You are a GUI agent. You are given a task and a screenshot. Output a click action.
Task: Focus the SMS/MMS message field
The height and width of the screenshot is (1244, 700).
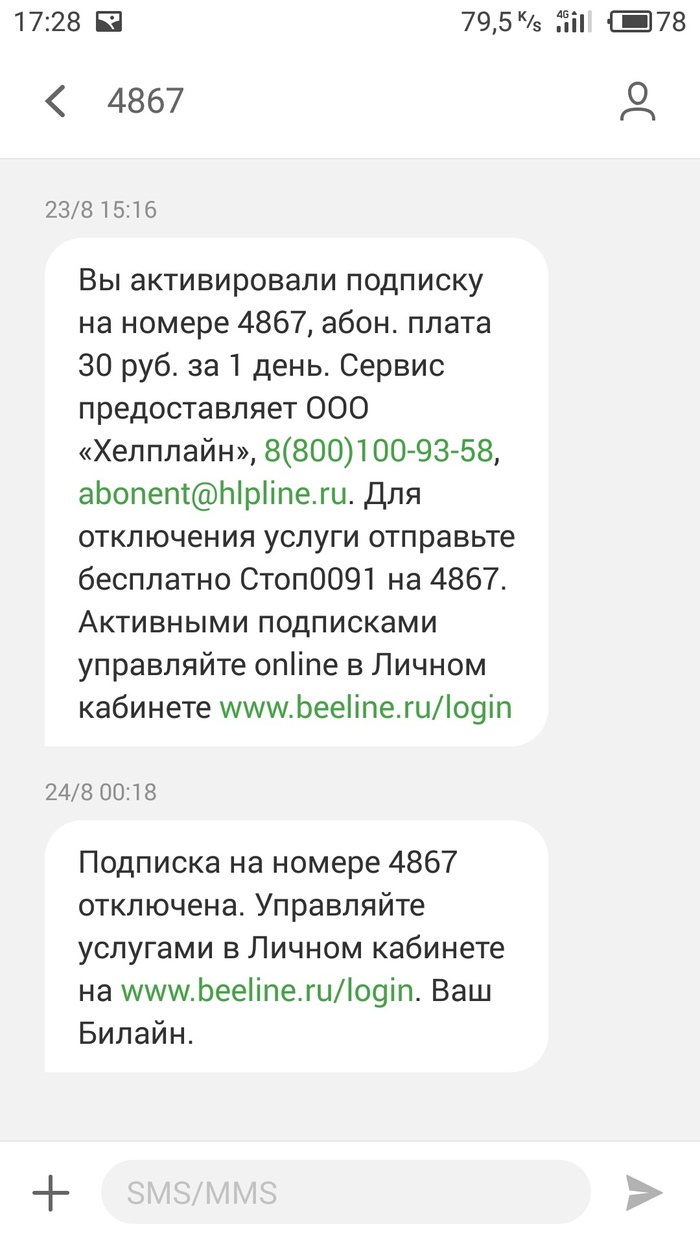(x=345, y=1192)
